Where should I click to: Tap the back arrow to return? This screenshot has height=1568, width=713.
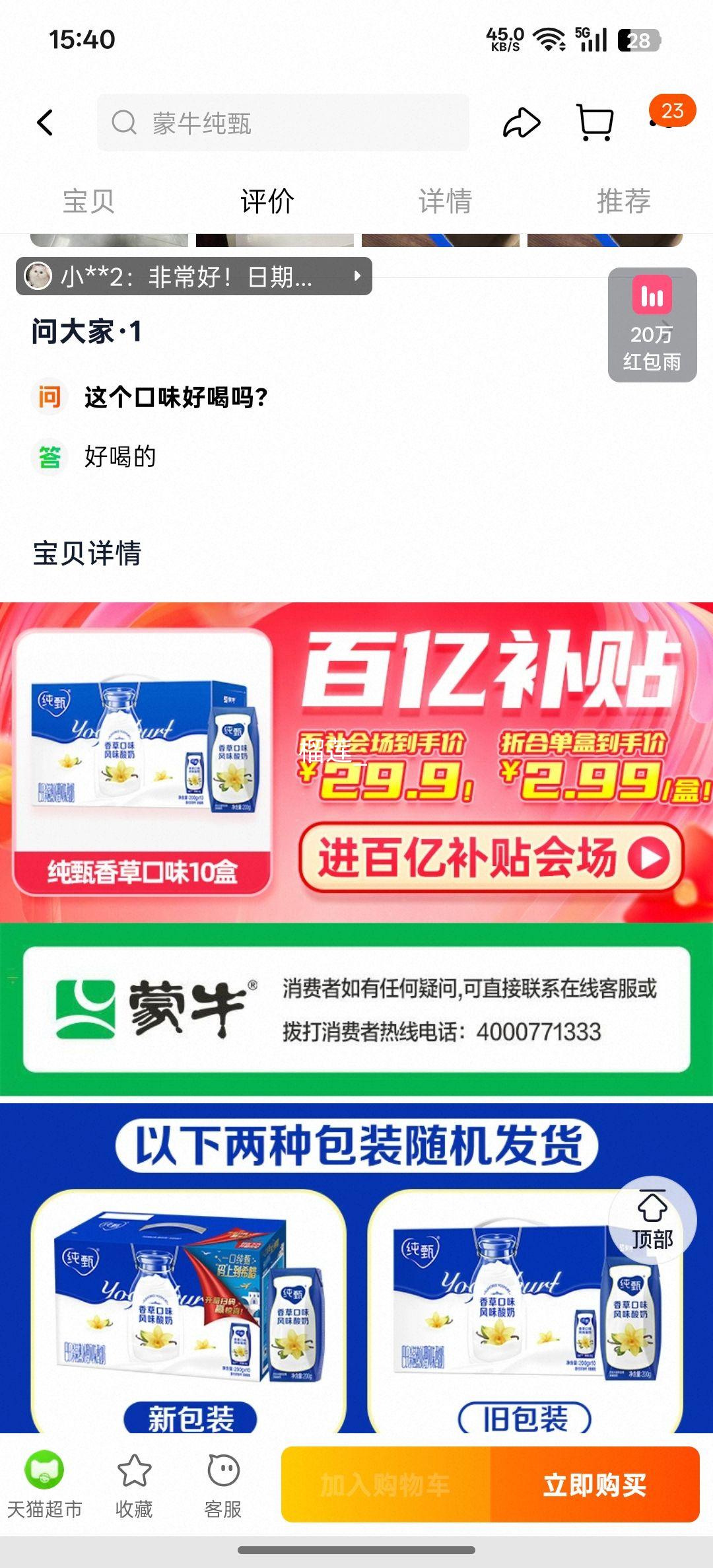(x=45, y=122)
